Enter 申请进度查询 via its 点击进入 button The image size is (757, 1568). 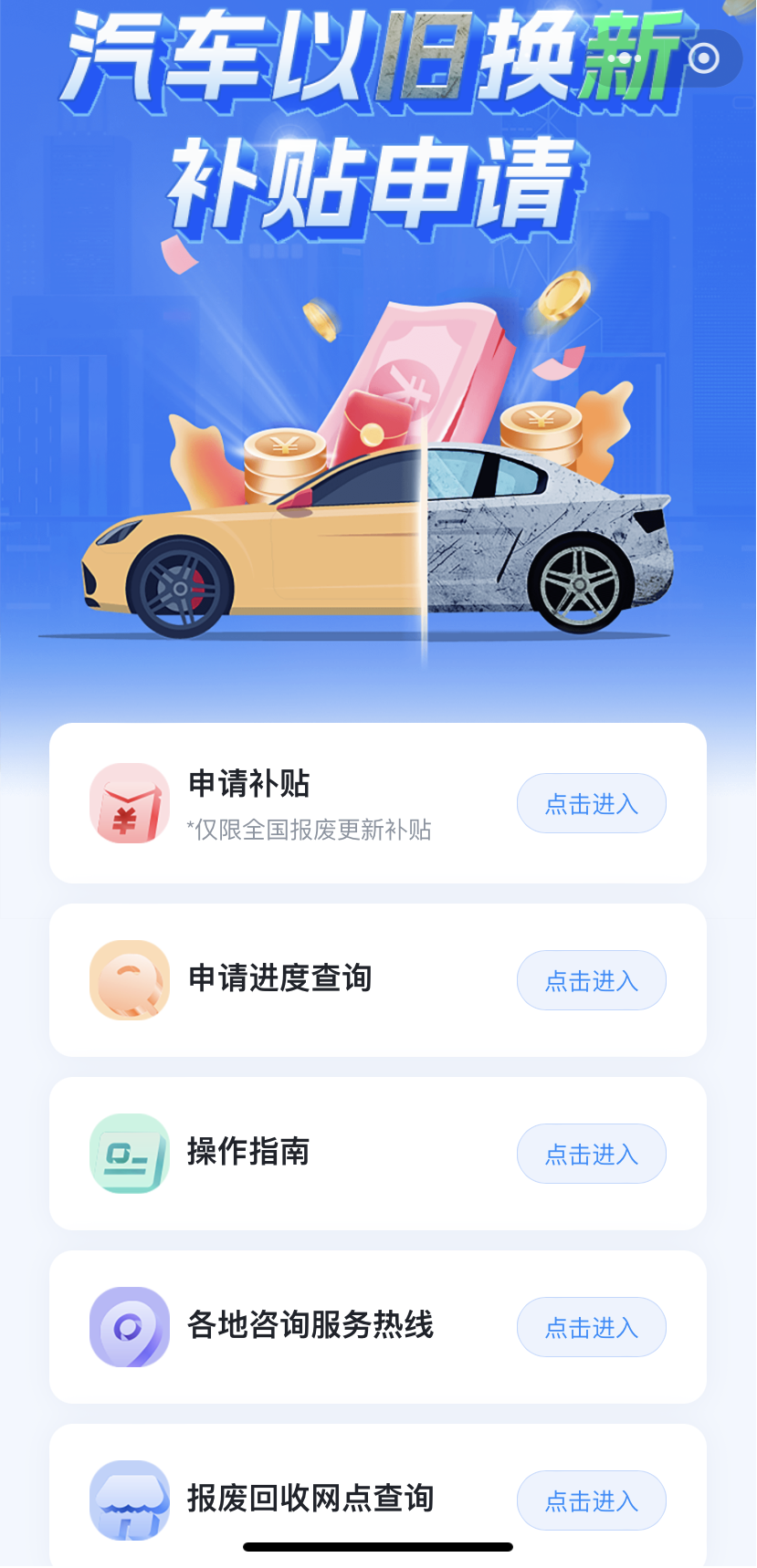pos(591,980)
